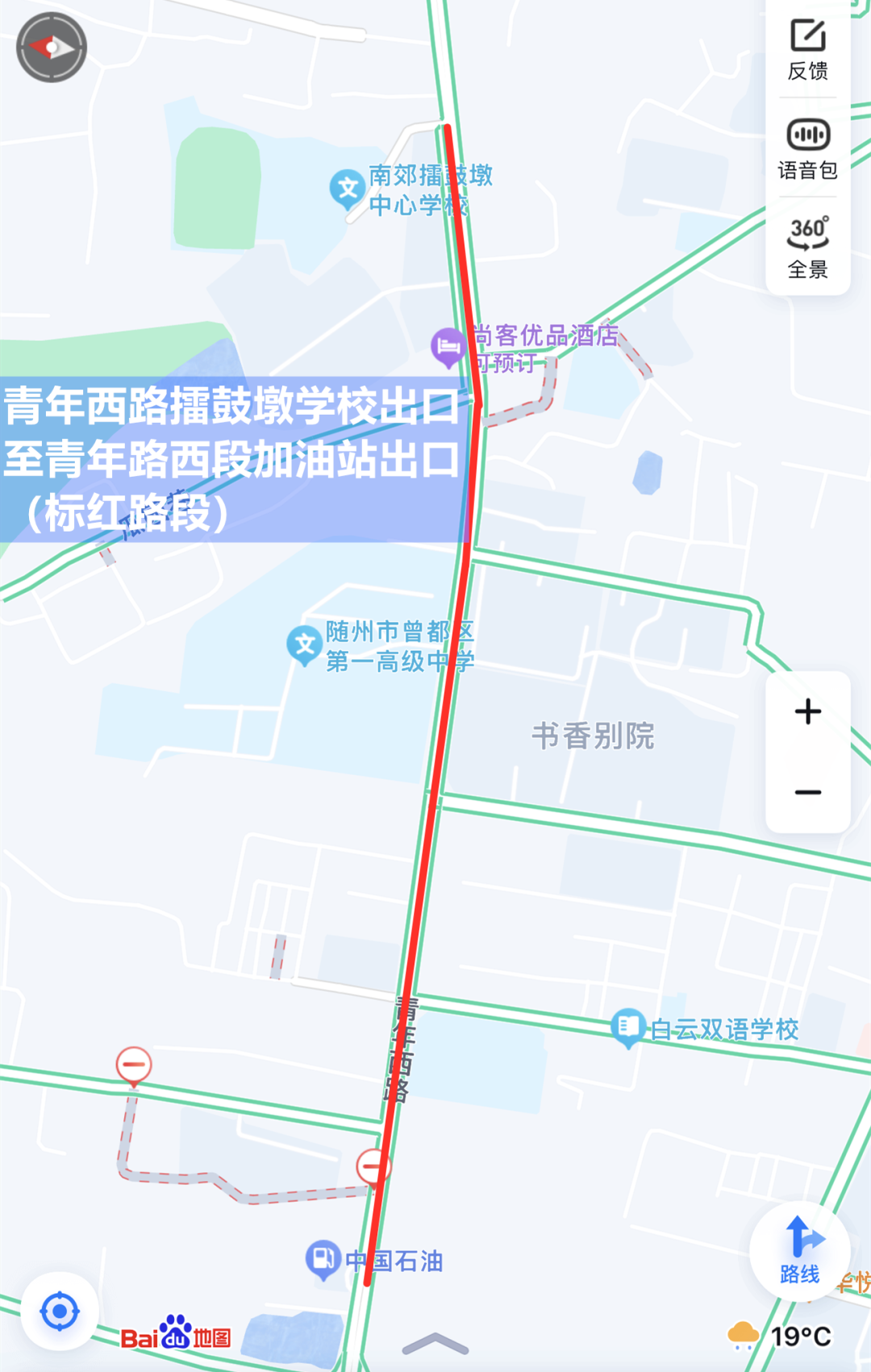Switch to 360° 全景 panorama view
This screenshot has width=871, height=1372.
(x=807, y=247)
